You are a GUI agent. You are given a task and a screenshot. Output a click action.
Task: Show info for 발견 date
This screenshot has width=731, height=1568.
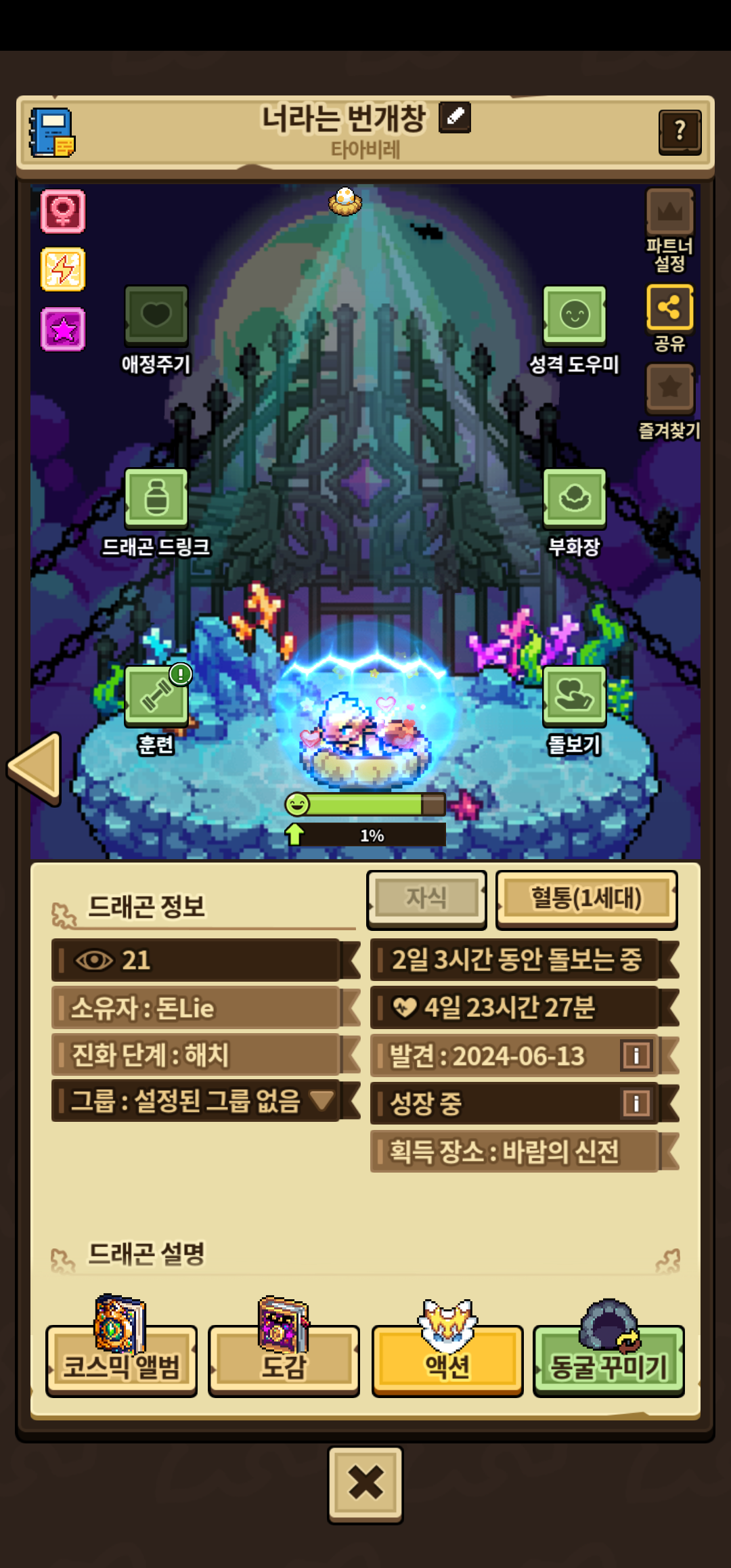(636, 1055)
